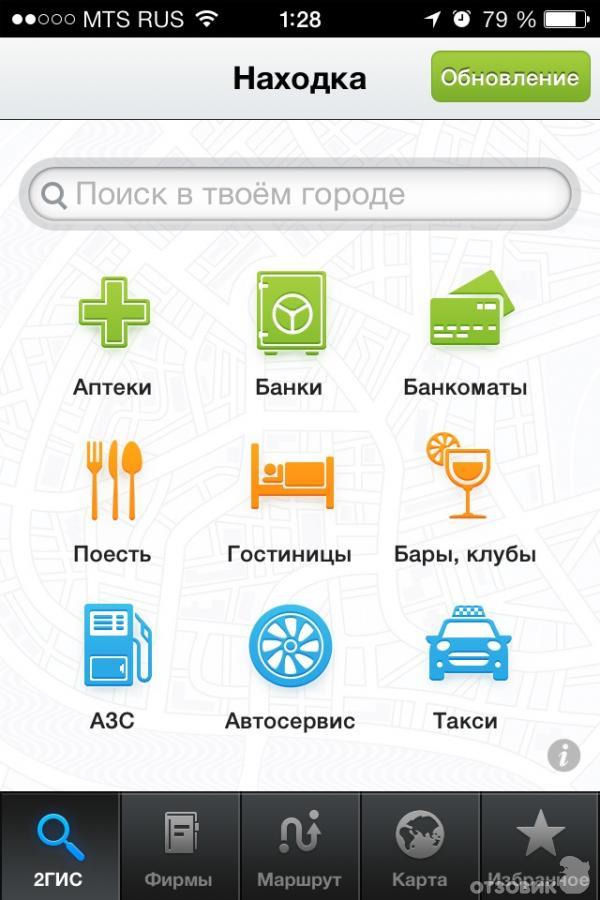
Task: Select the Бары, клубы category
Action: point(465,498)
